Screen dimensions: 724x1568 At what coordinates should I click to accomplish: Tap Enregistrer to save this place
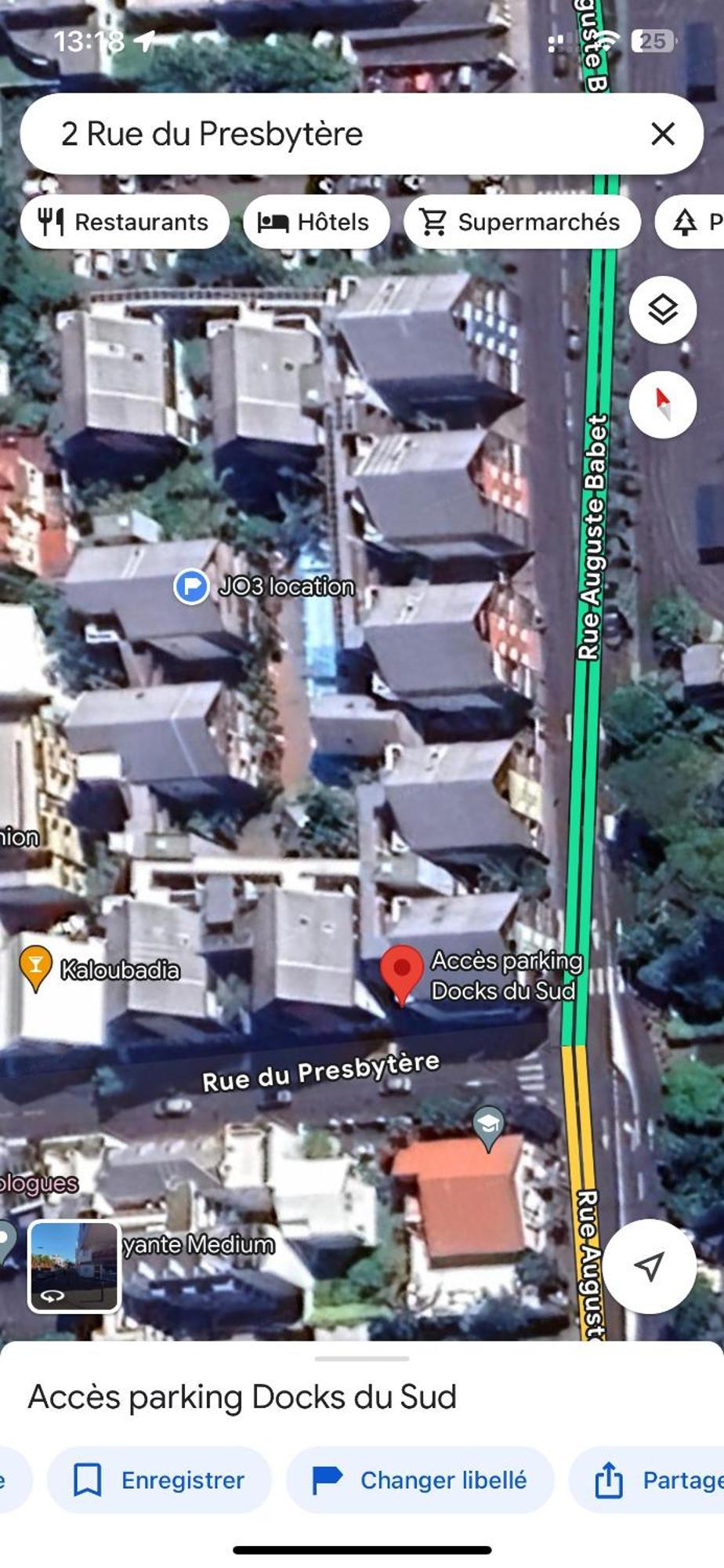(x=160, y=1480)
